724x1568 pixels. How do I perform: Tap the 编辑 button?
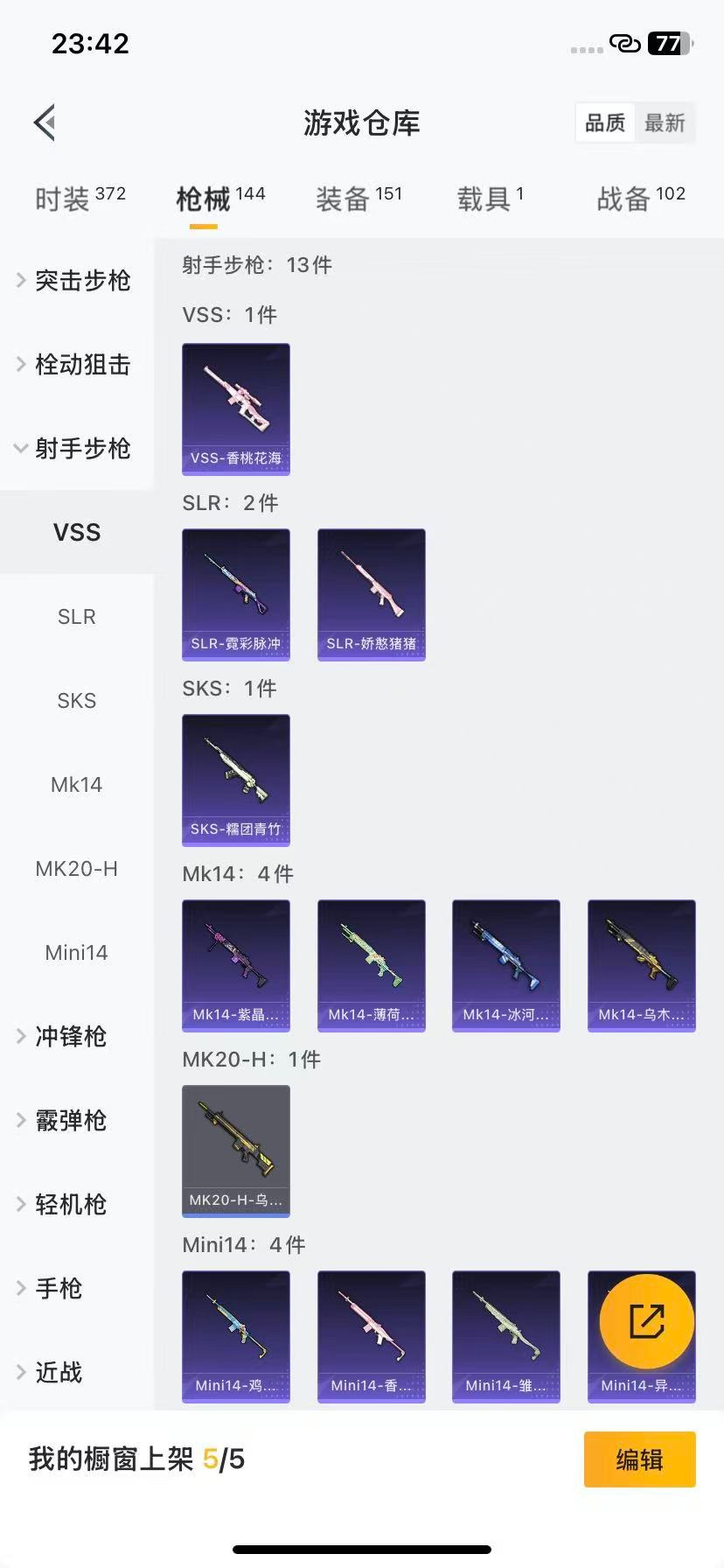pyautogui.click(x=639, y=1459)
